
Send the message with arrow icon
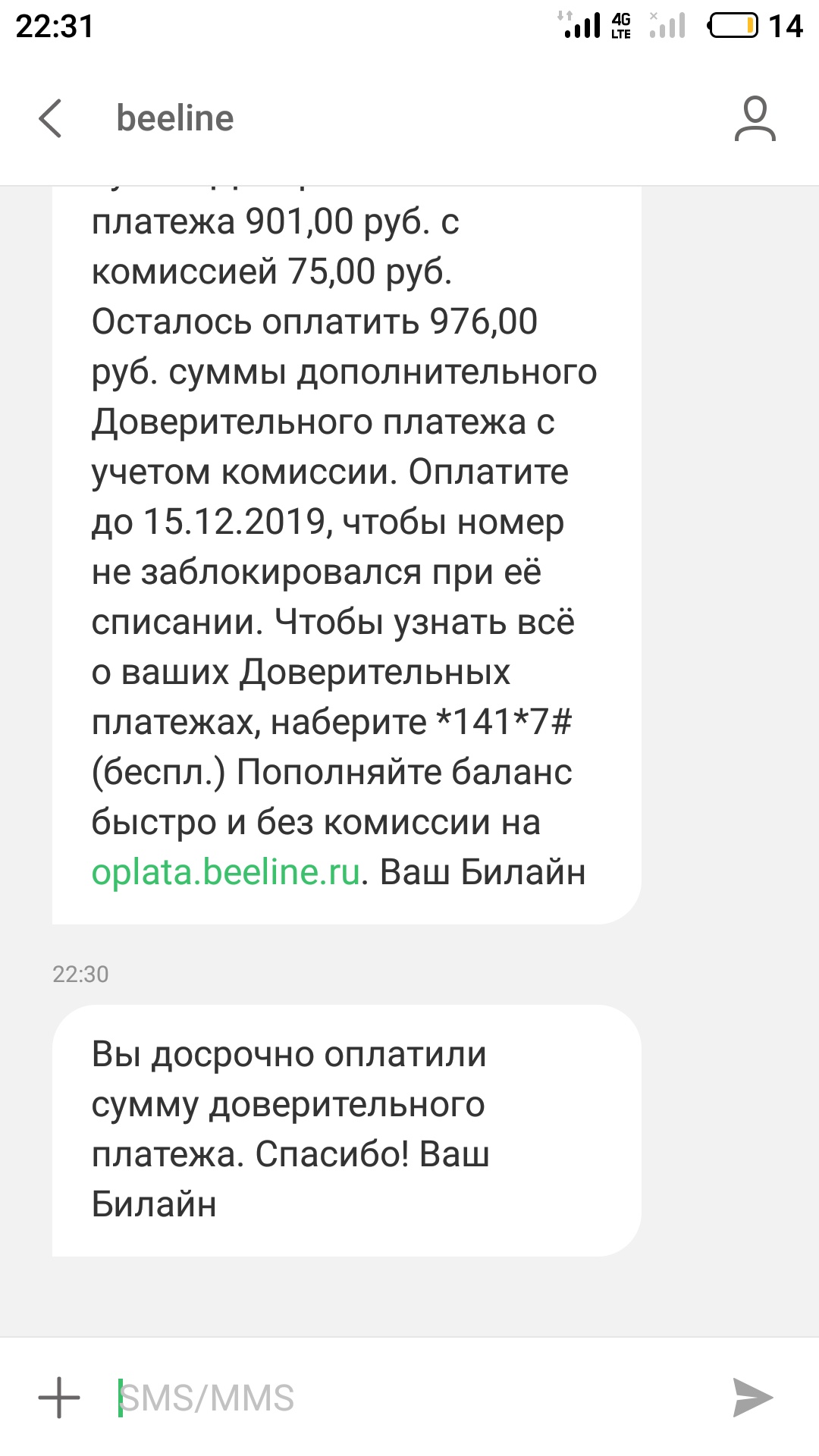coord(752,1398)
